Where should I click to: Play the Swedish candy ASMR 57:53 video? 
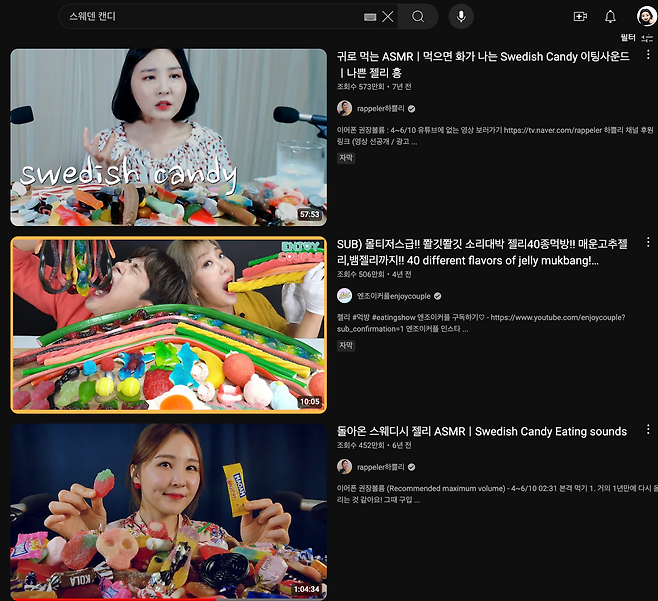click(168, 137)
